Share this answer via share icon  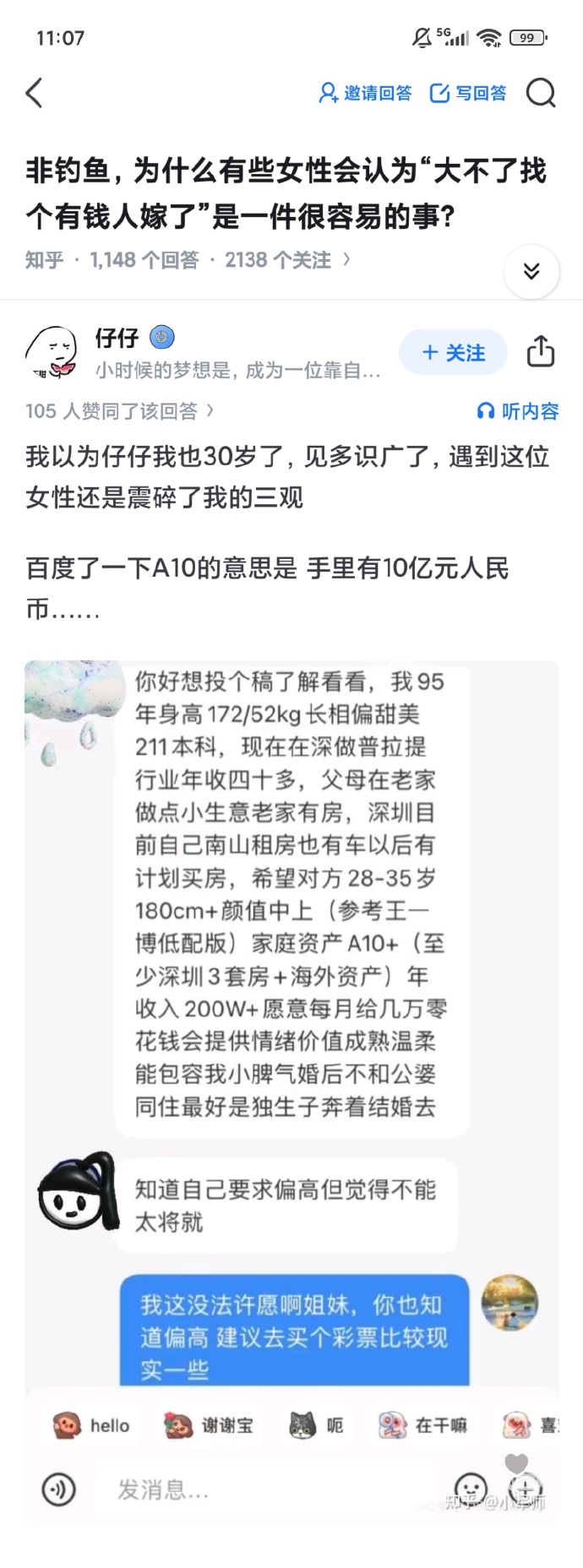(x=541, y=351)
